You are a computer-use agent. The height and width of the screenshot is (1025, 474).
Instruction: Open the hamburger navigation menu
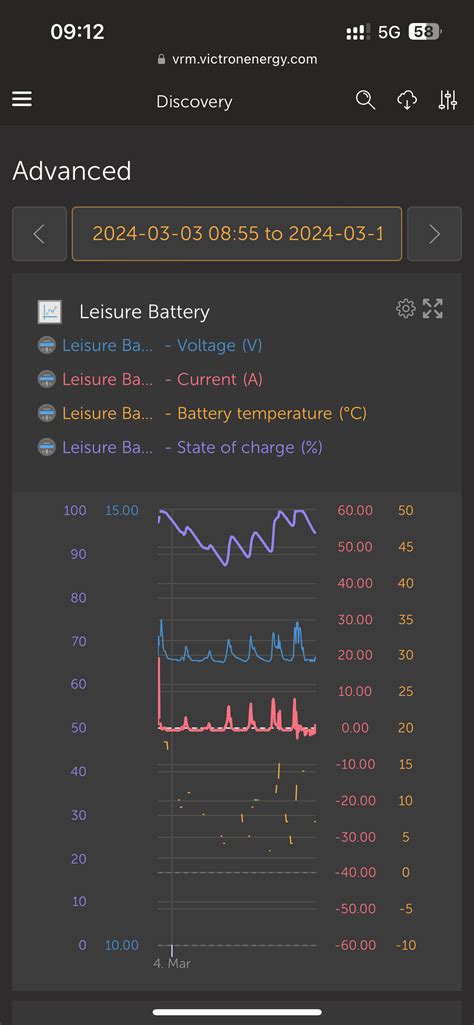[x=22, y=99]
